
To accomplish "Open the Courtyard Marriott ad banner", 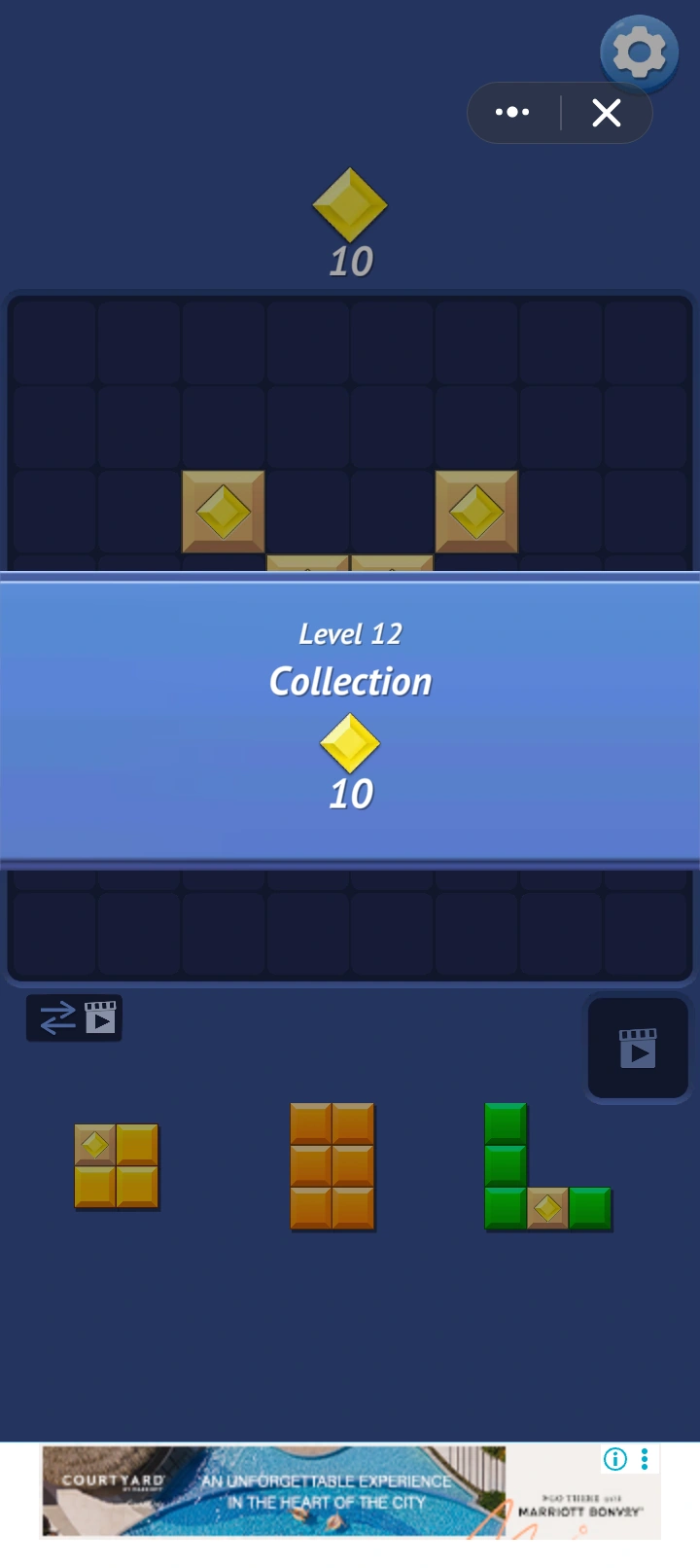I will click(x=350, y=1491).
